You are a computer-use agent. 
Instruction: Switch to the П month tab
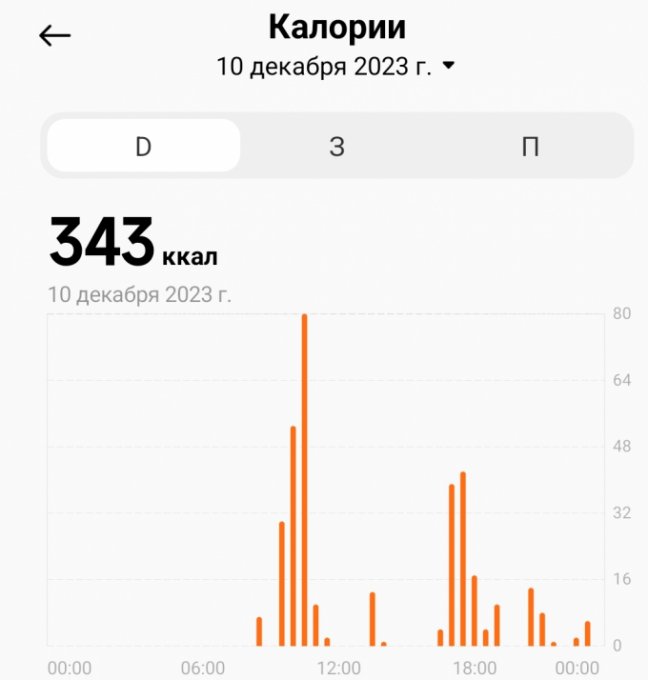[530, 146]
